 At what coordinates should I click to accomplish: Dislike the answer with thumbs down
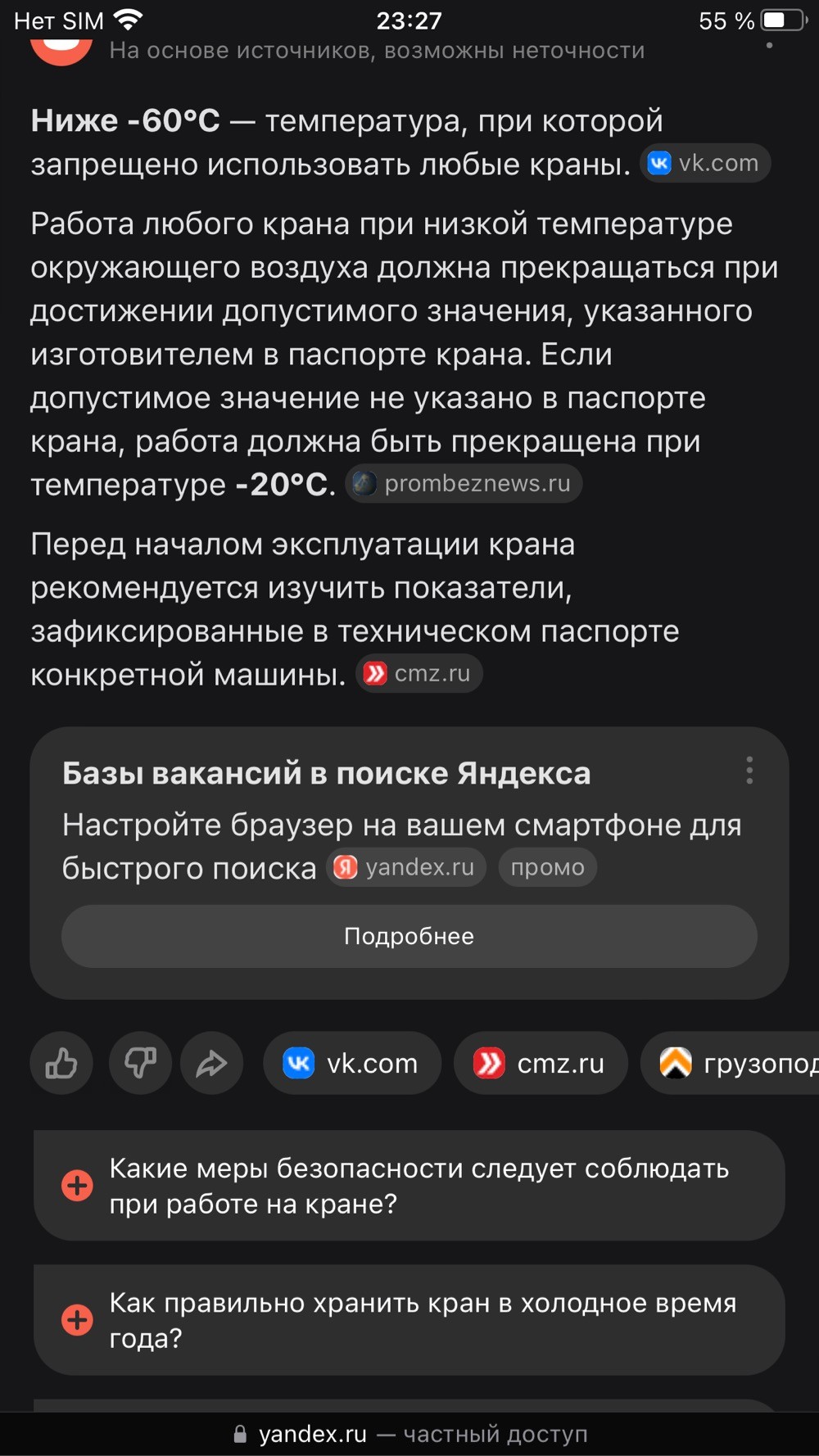point(140,1063)
